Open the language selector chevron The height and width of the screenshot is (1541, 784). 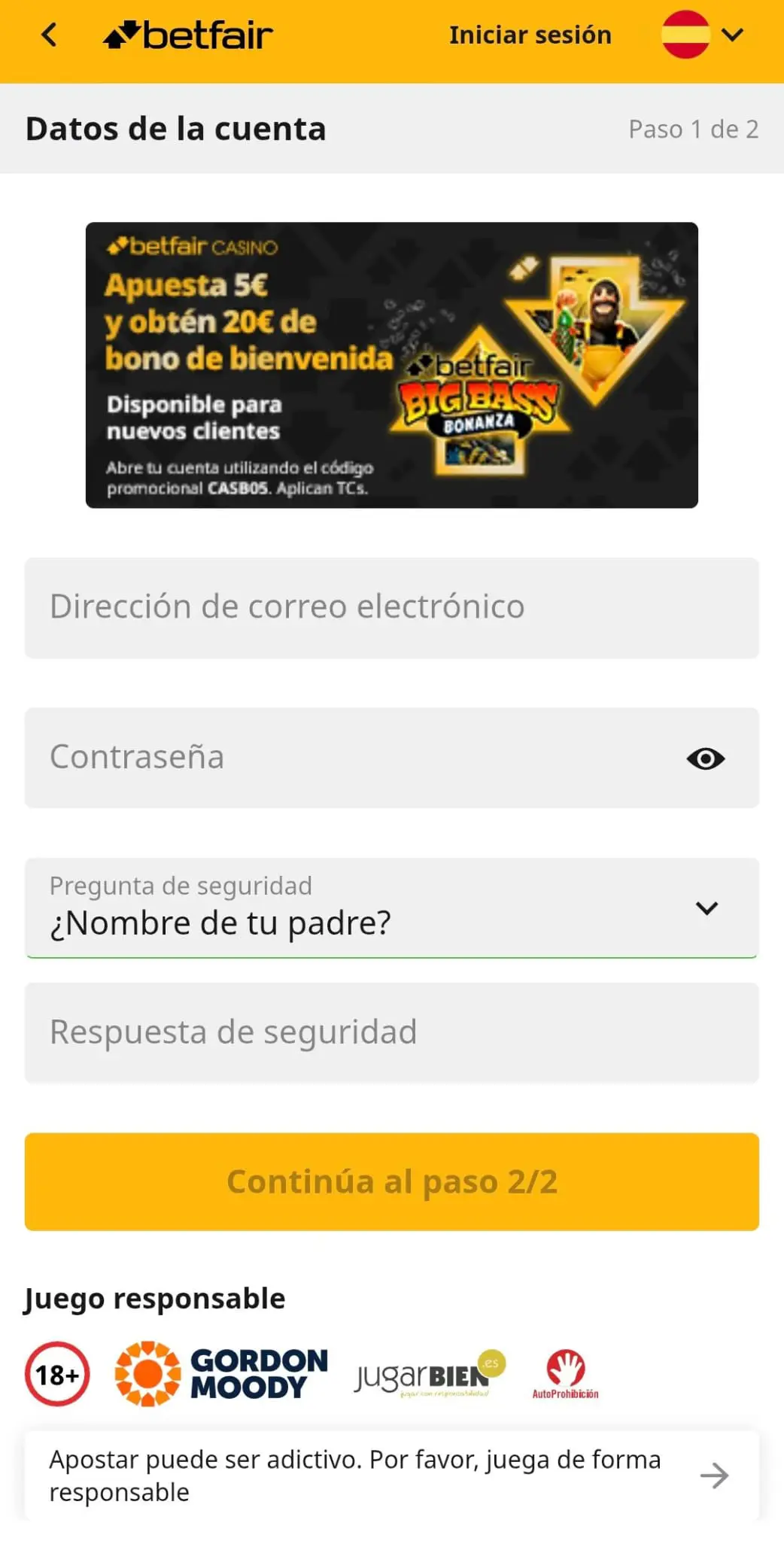[x=731, y=35]
